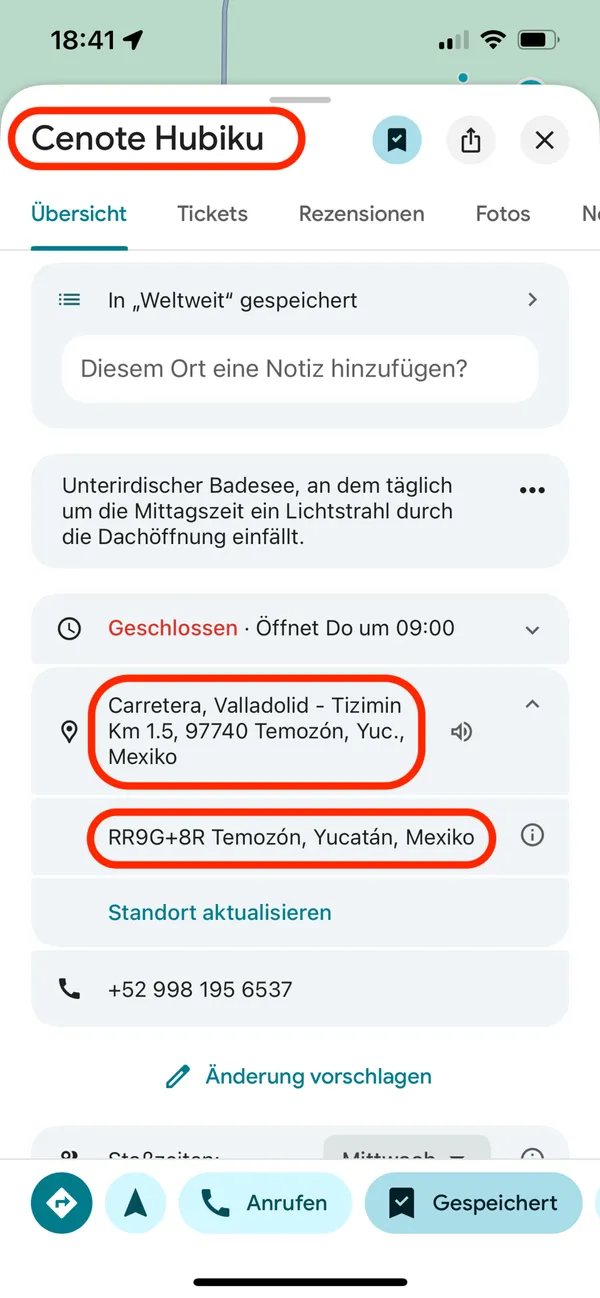The height and width of the screenshot is (1298, 600).
Task: Close the Cenote Hubiku place sheet
Action: click(544, 141)
